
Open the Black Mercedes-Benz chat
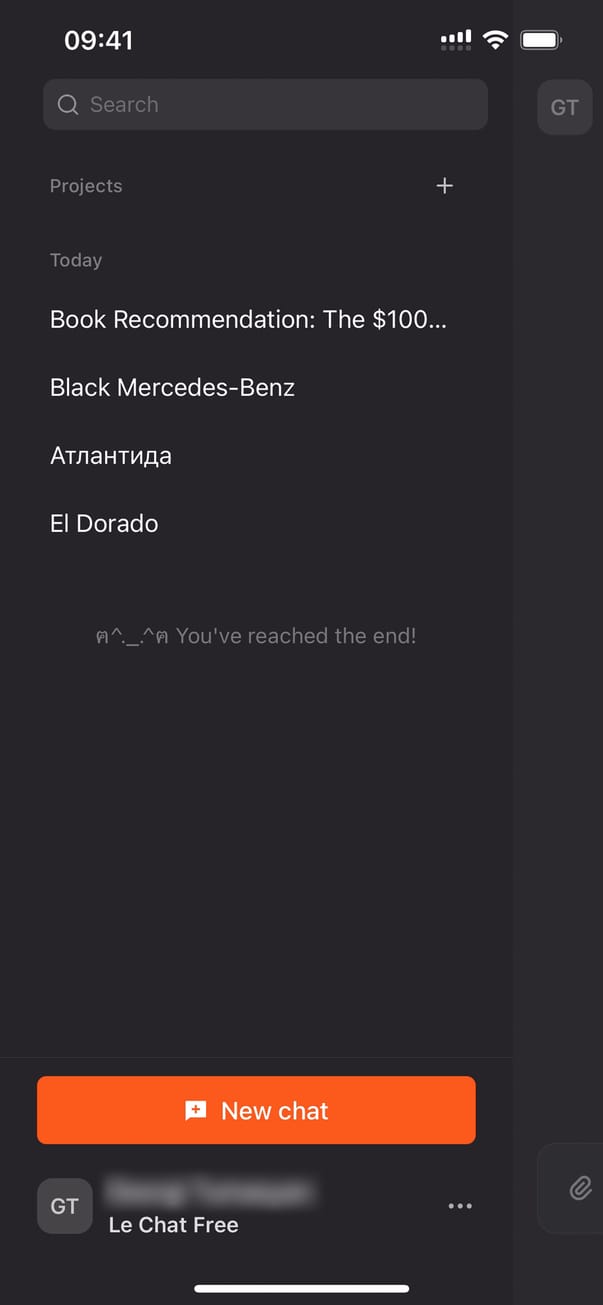point(173,388)
